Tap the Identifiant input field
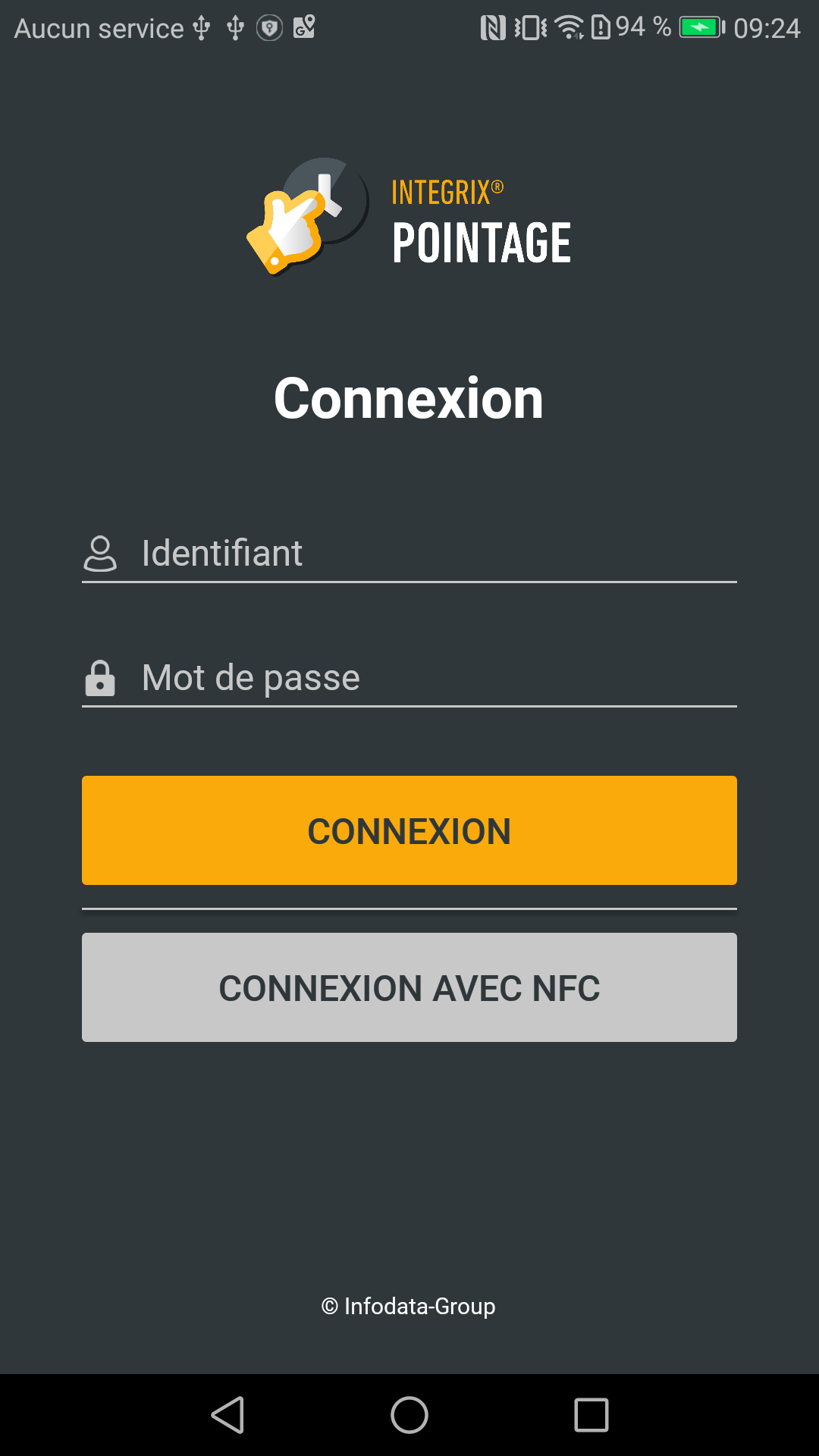Image resolution: width=819 pixels, height=1456 pixels. coord(409,553)
